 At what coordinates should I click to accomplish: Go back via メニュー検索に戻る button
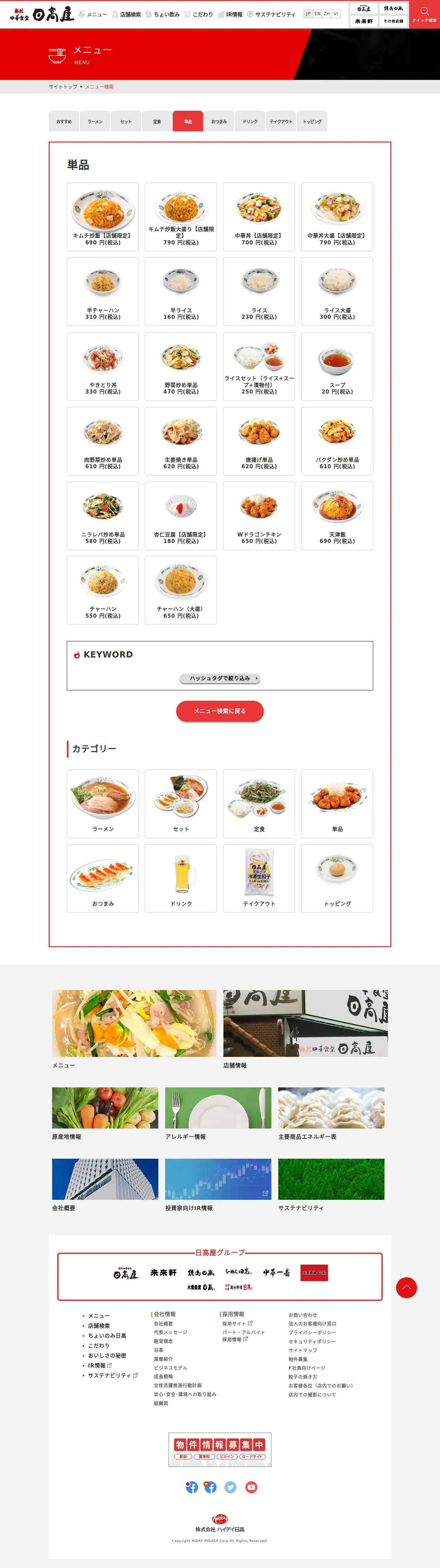(220, 711)
